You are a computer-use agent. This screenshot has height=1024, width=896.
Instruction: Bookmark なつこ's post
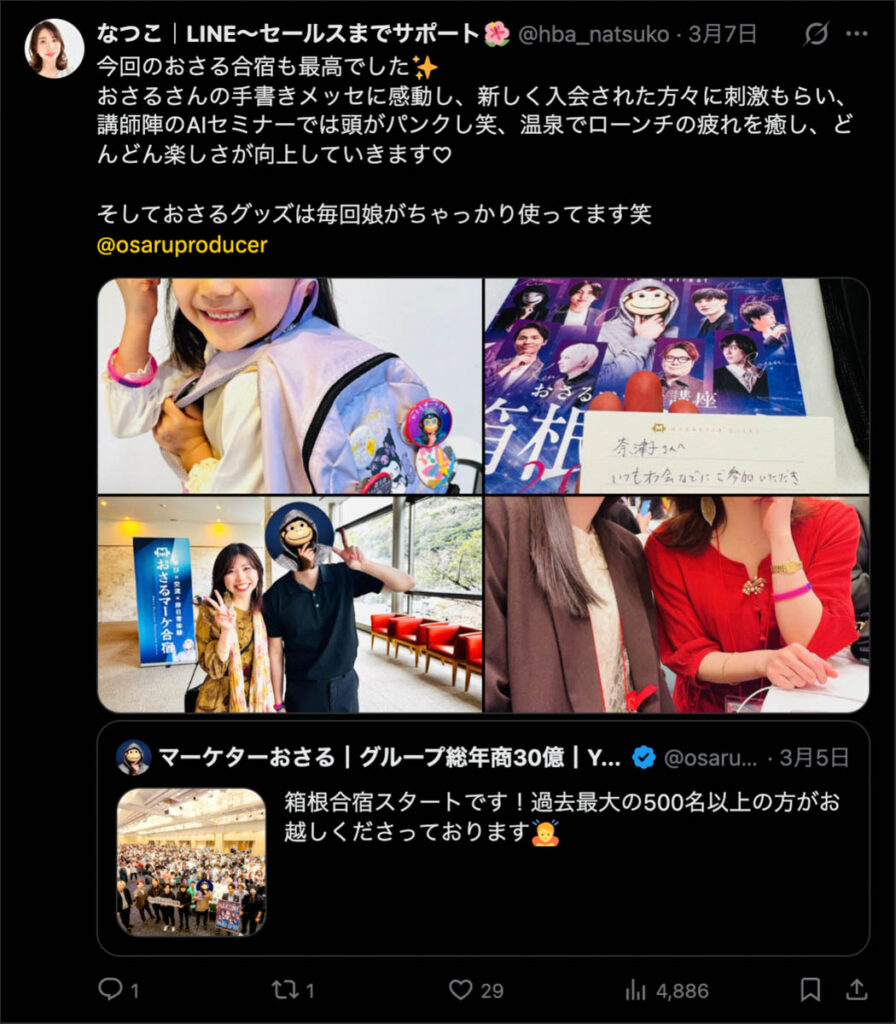click(810, 990)
